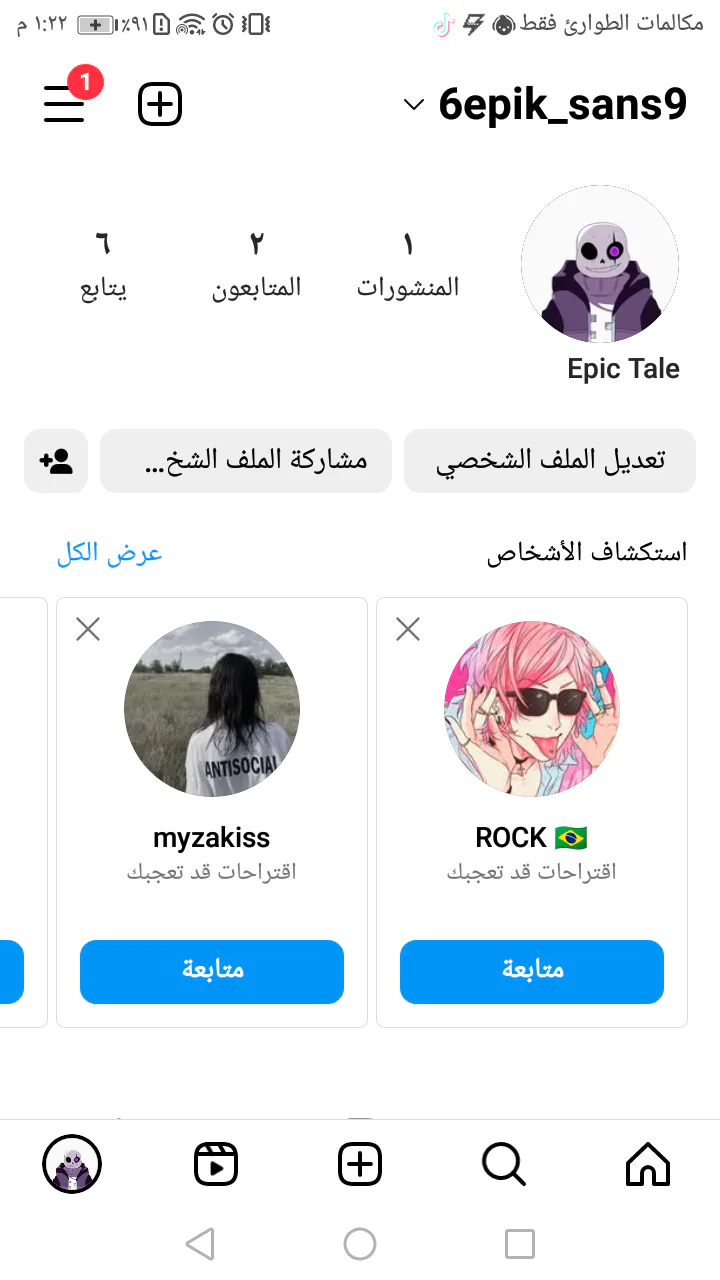
Task: Switch to the Search tab
Action: (503, 1164)
